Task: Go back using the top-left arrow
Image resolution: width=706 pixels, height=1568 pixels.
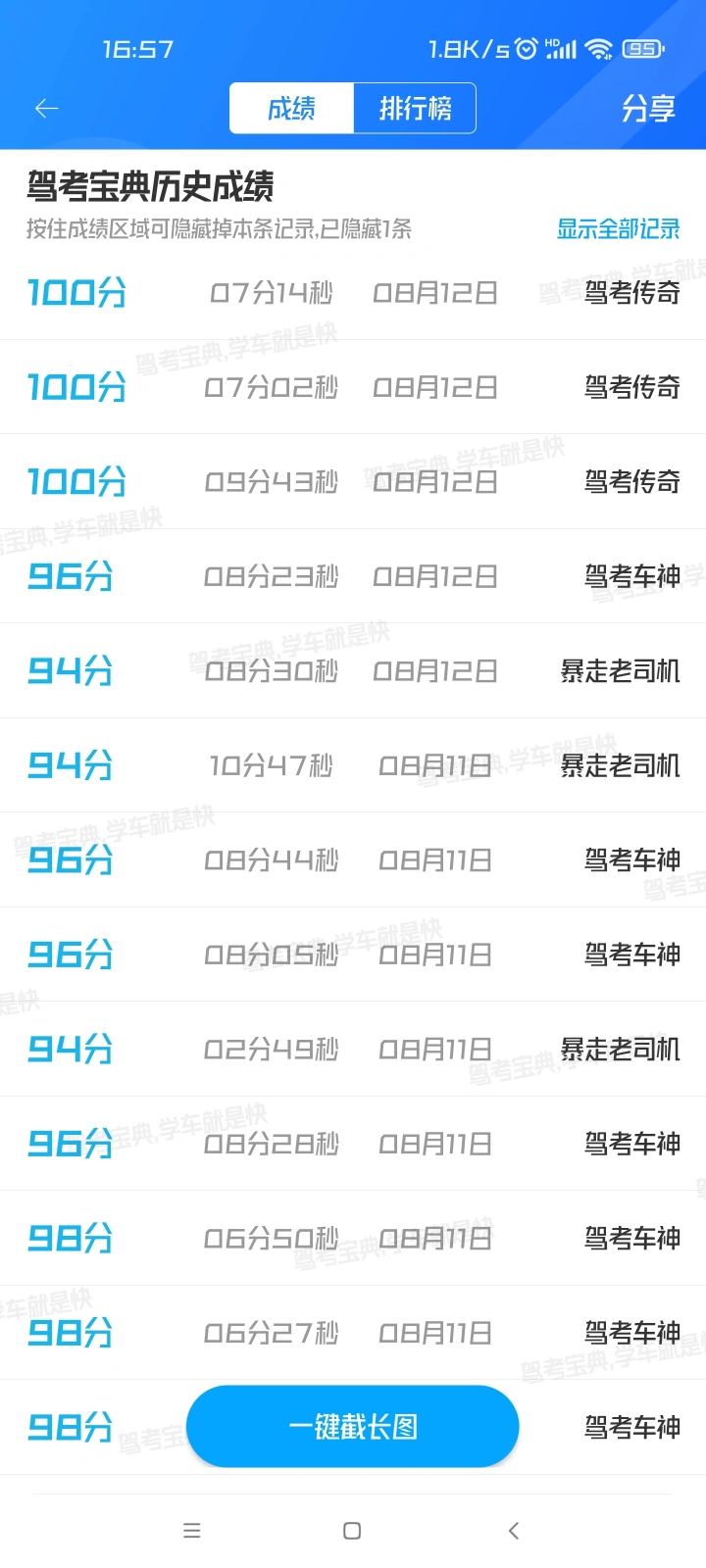Action: point(46,108)
